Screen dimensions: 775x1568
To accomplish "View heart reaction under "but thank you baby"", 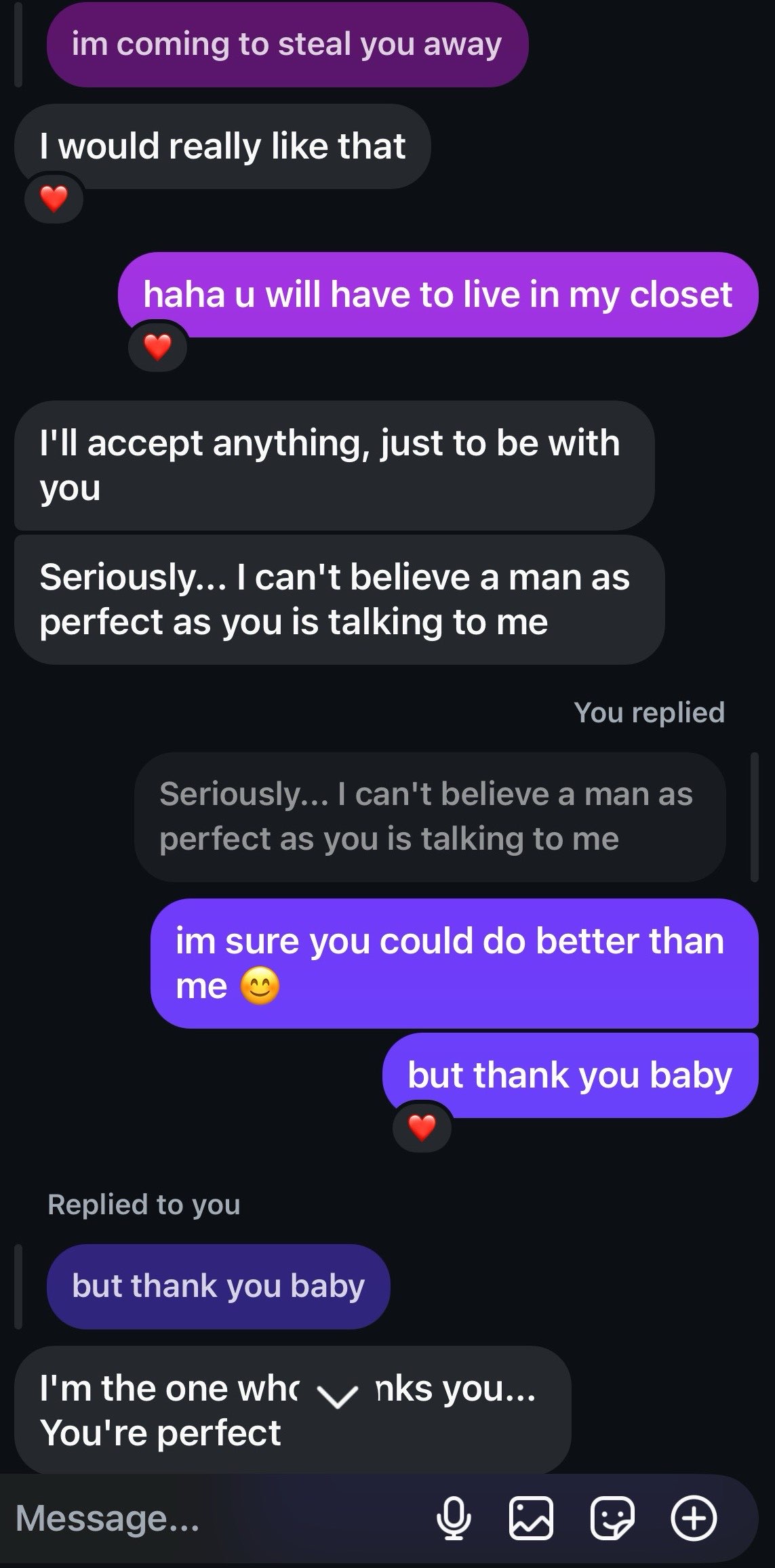I will [422, 1128].
